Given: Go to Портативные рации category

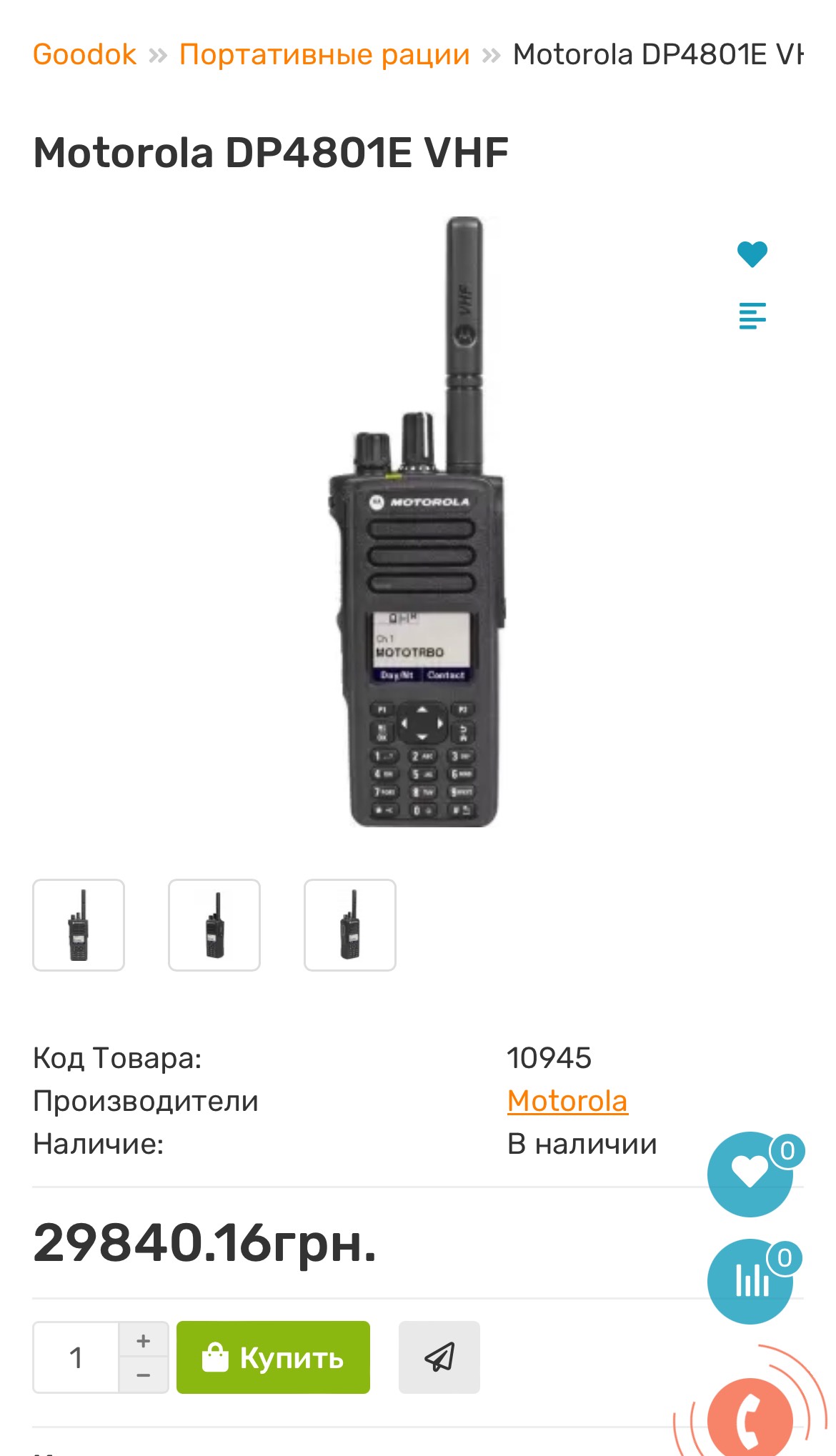Looking at the screenshot, I should point(324,54).
